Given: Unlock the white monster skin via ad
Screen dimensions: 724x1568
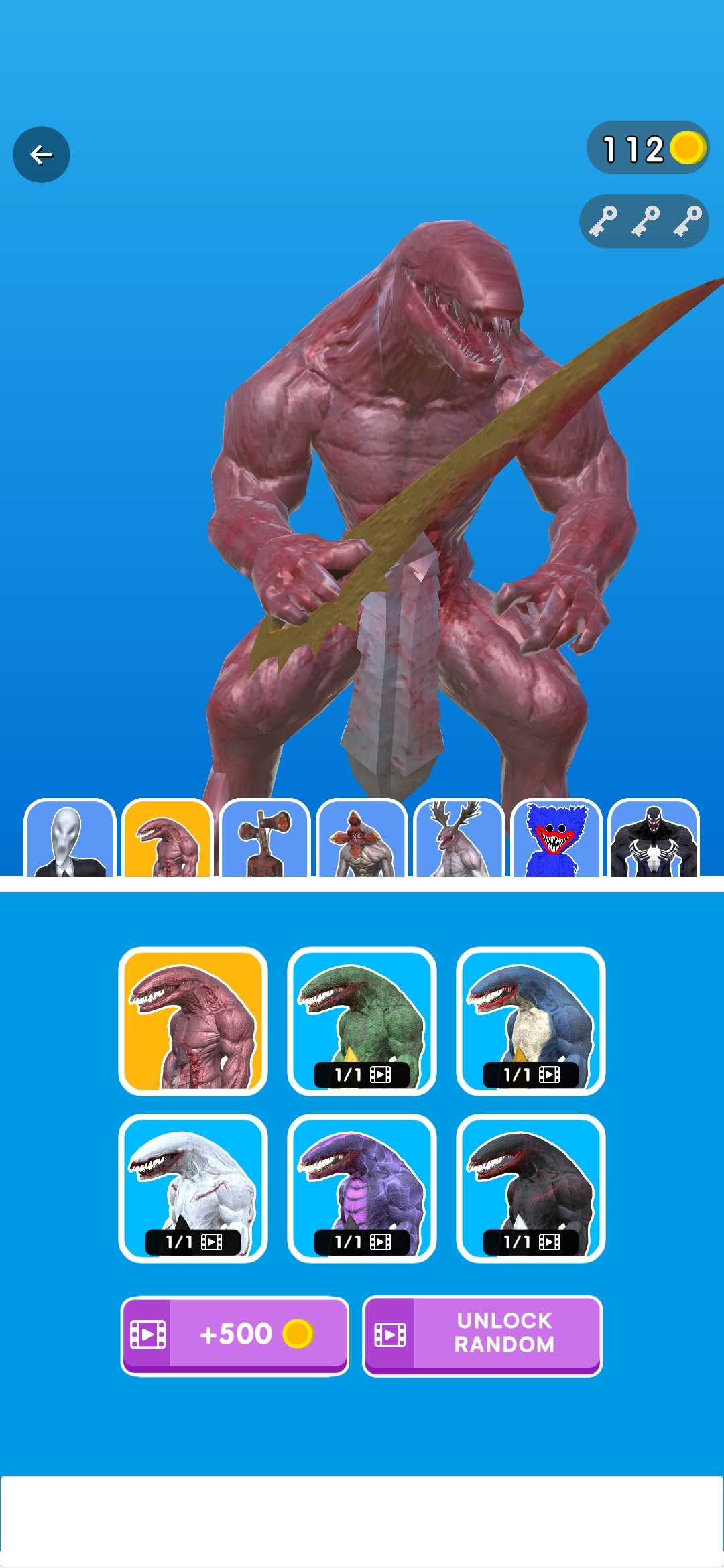Looking at the screenshot, I should (193, 1189).
